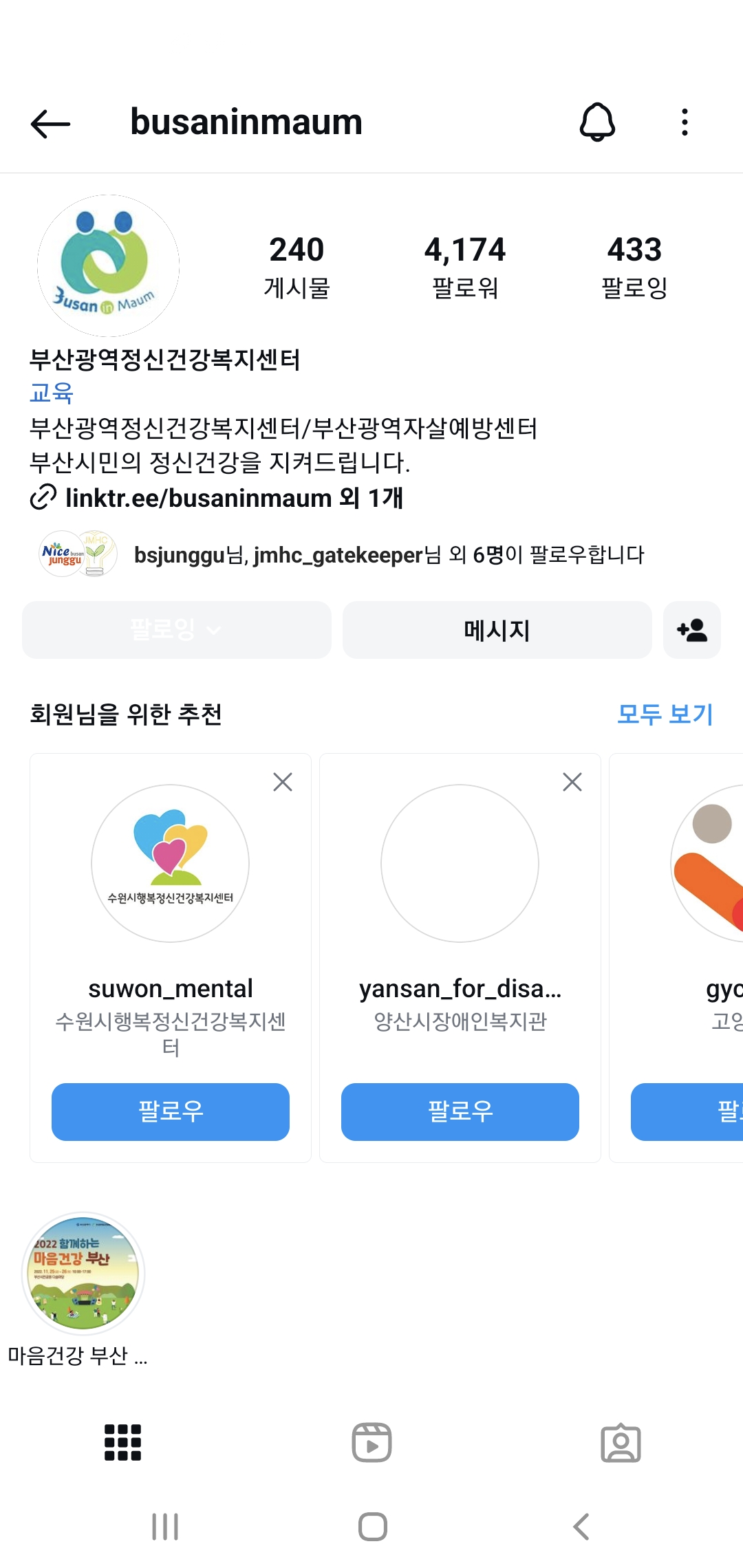Open the notifications bell for busaninmaum
This screenshot has width=743, height=1568.
[596, 122]
